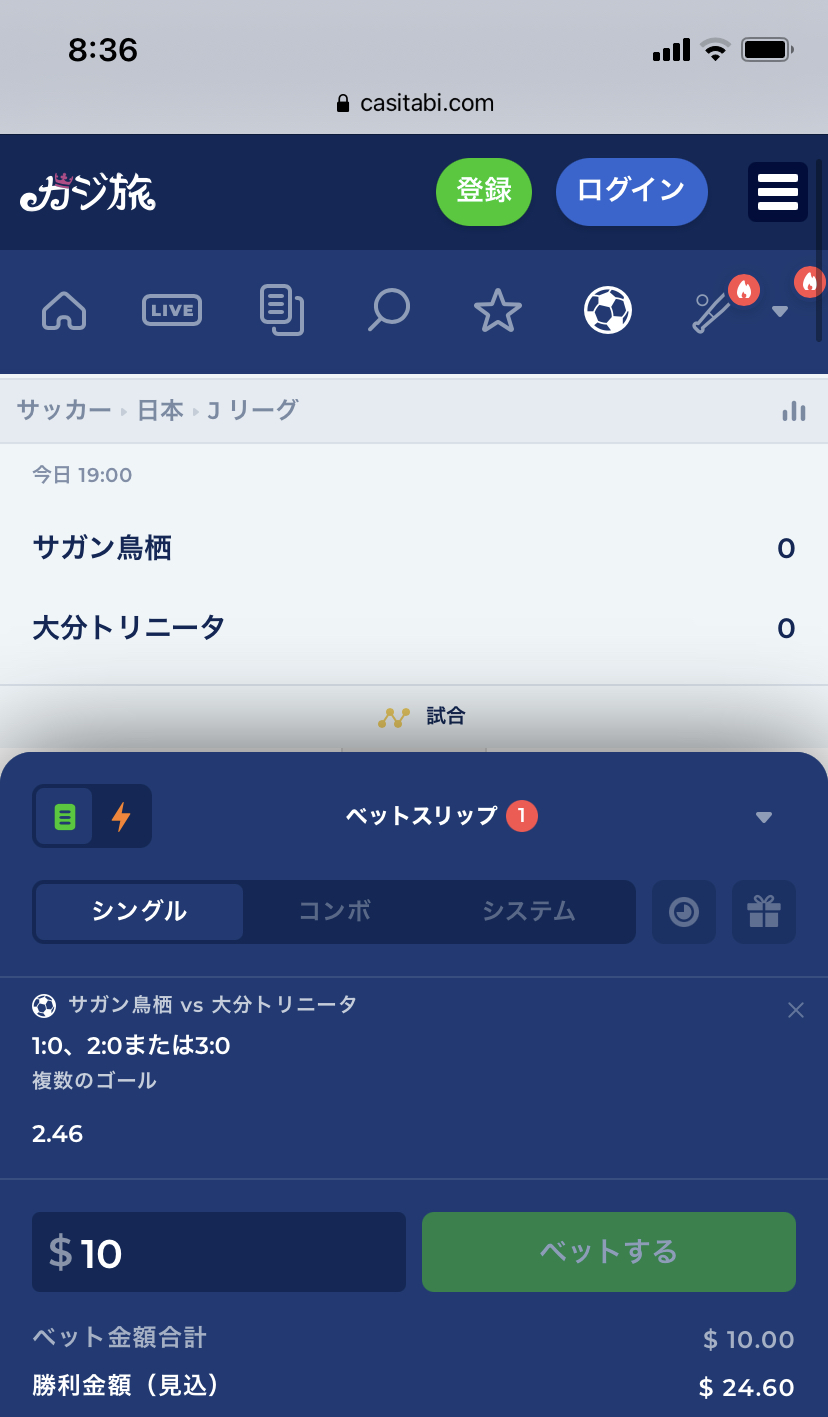Open the match statistics bar chart icon
Viewport: 828px width, 1417px height.
click(x=793, y=410)
